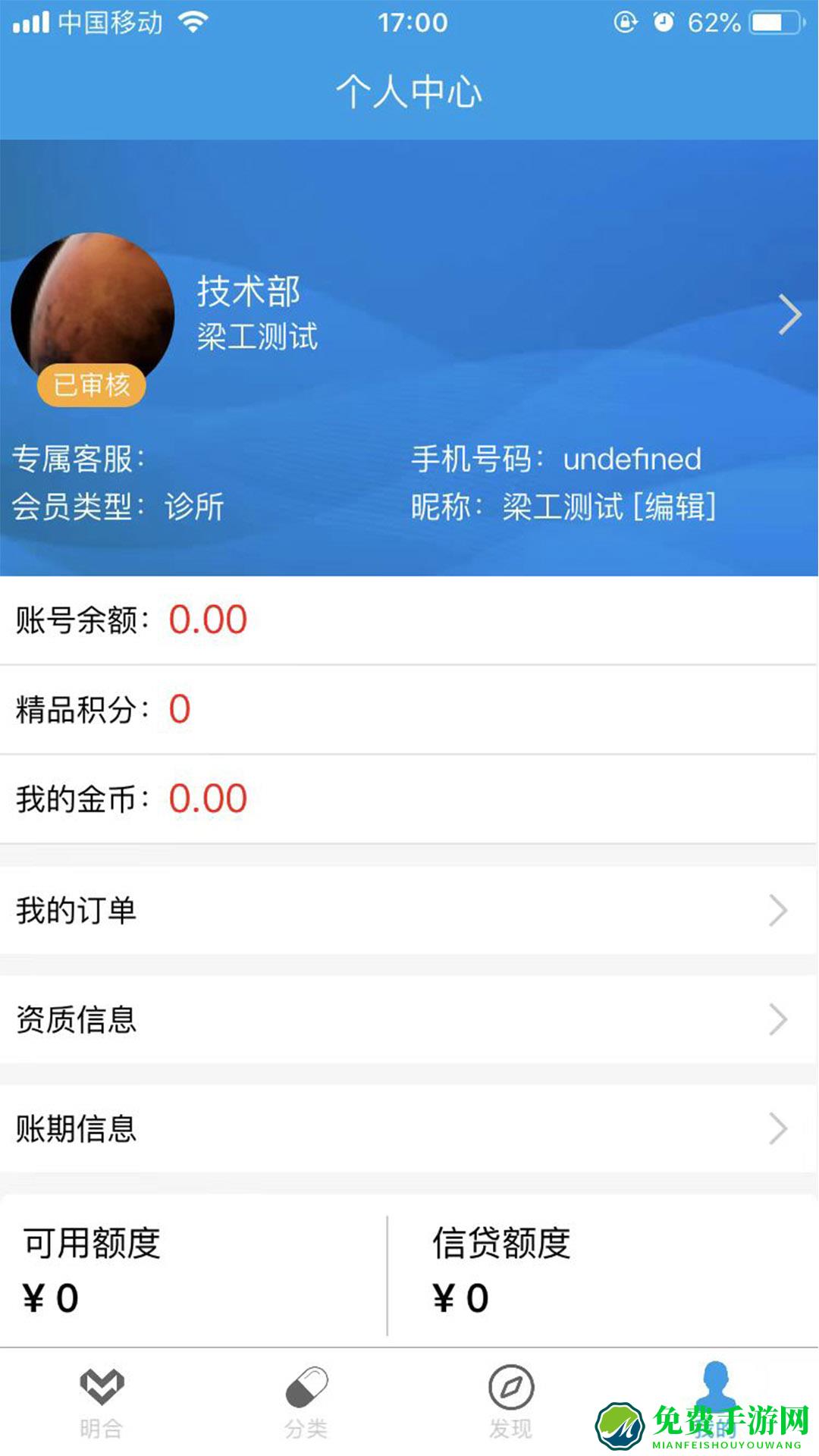The image size is (819, 1456).
Task: Click the alarm clock status bar icon
Action: pyautogui.click(x=664, y=23)
